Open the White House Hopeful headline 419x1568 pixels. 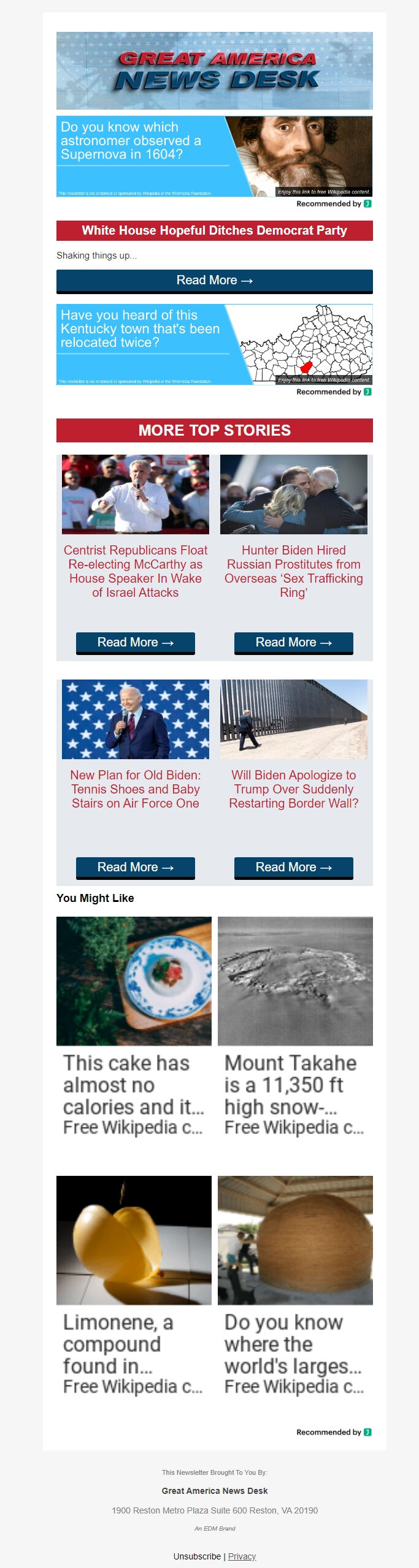pyautogui.click(x=214, y=231)
